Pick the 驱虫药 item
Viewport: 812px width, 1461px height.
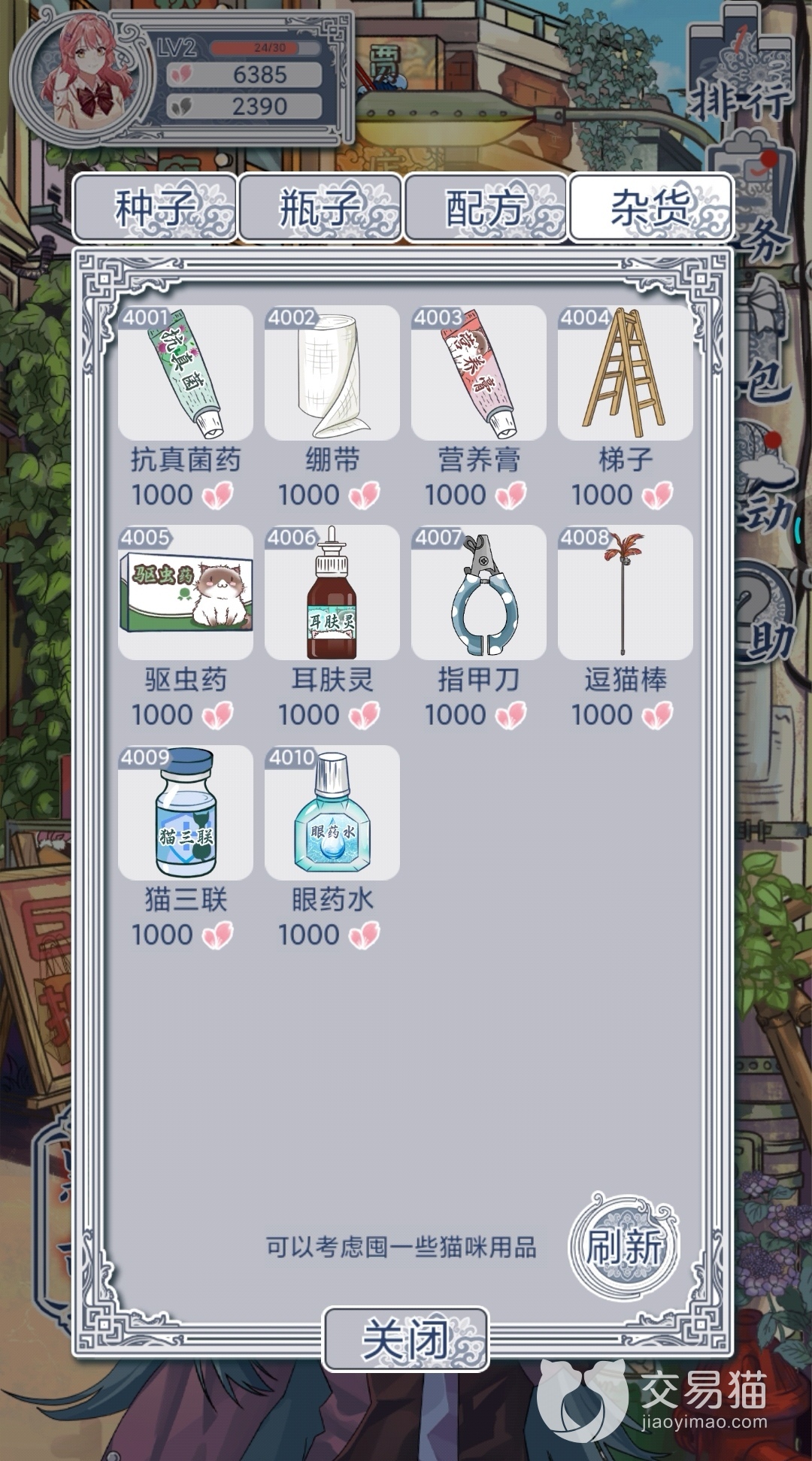point(186,593)
